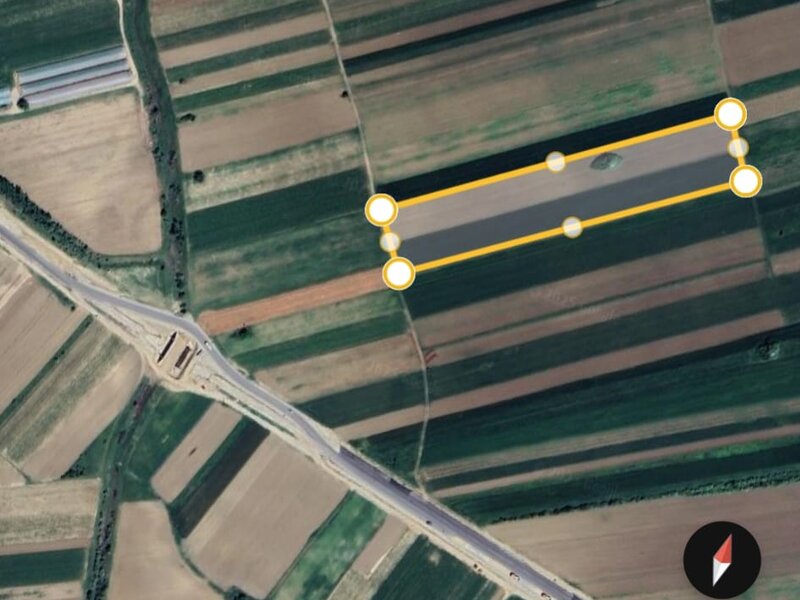This screenshot has height=600, width=800.
Task: Tap the compass to reset map orientation
Action: pyautogui.click(x=722, y=560)
